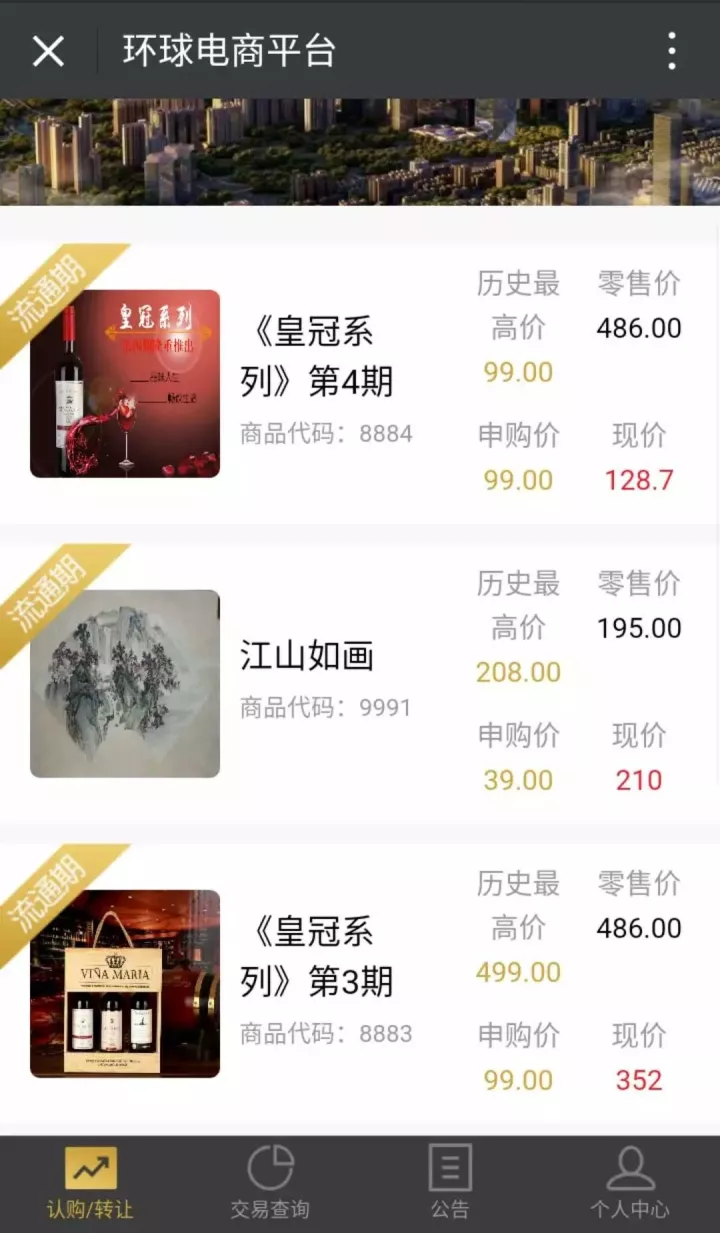
Task: Tap the ink painting thumbnail for 江山如画
Action: click(124, 683)
